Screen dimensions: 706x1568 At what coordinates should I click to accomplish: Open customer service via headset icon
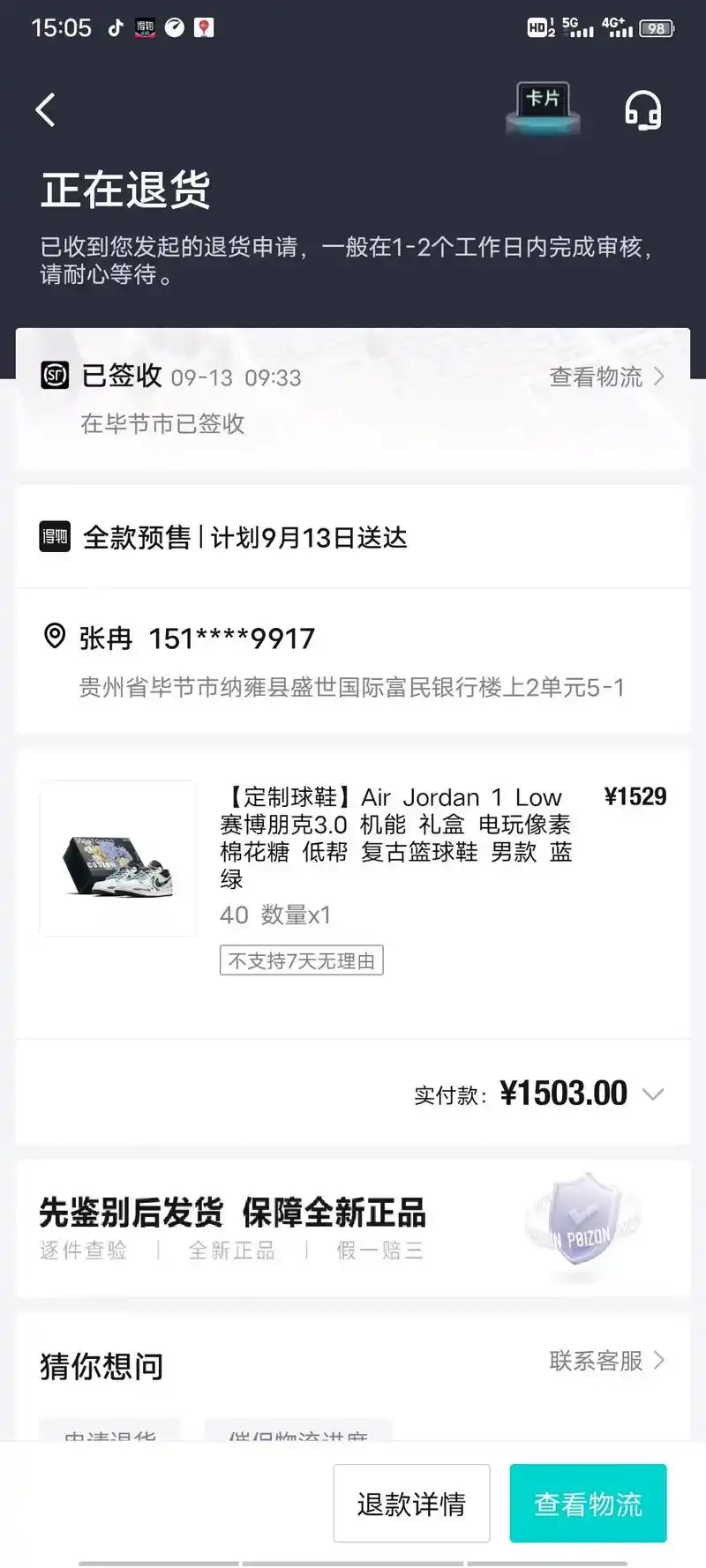click(642, 108)
